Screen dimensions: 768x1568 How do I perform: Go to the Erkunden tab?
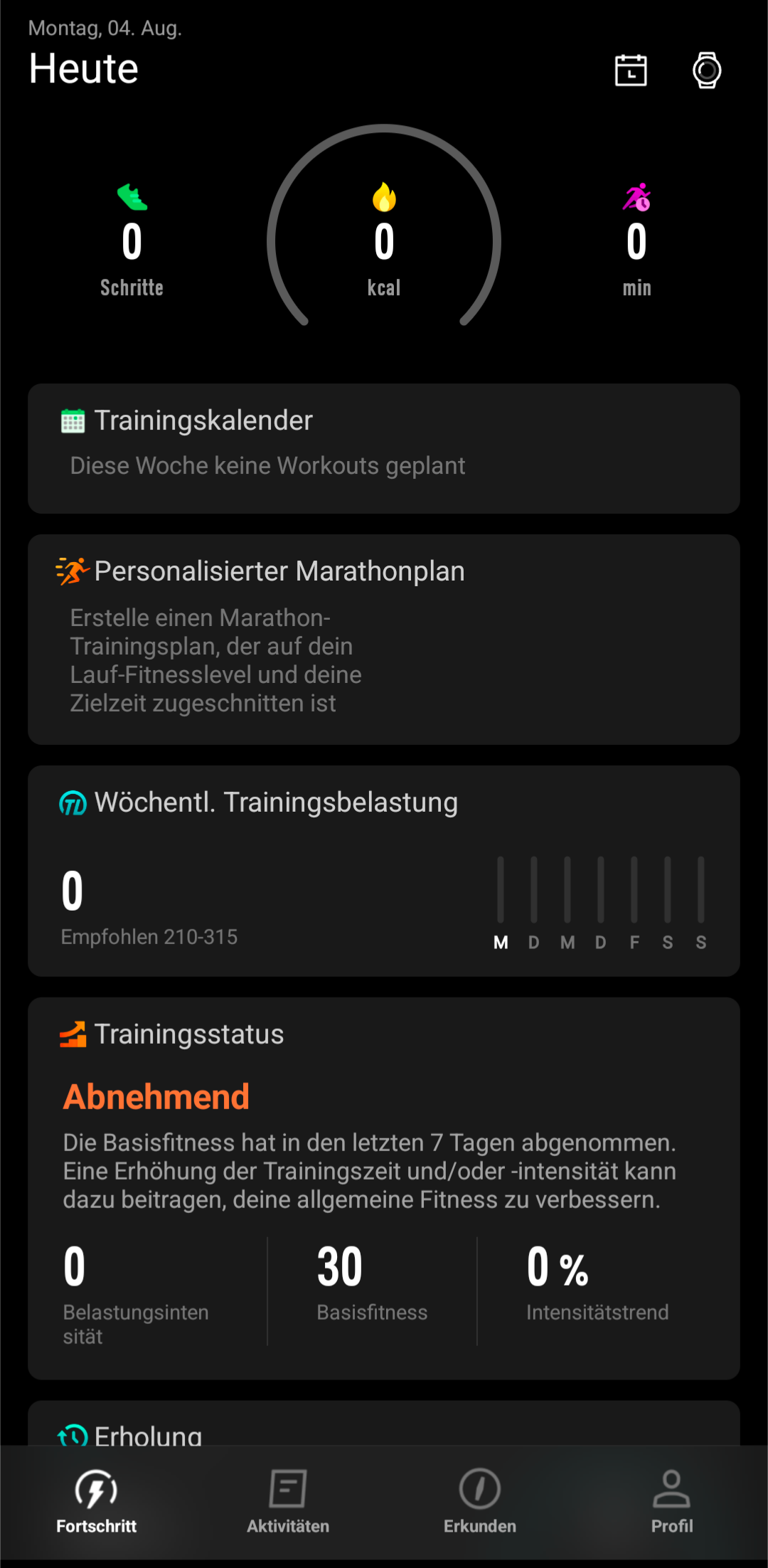480,1501
